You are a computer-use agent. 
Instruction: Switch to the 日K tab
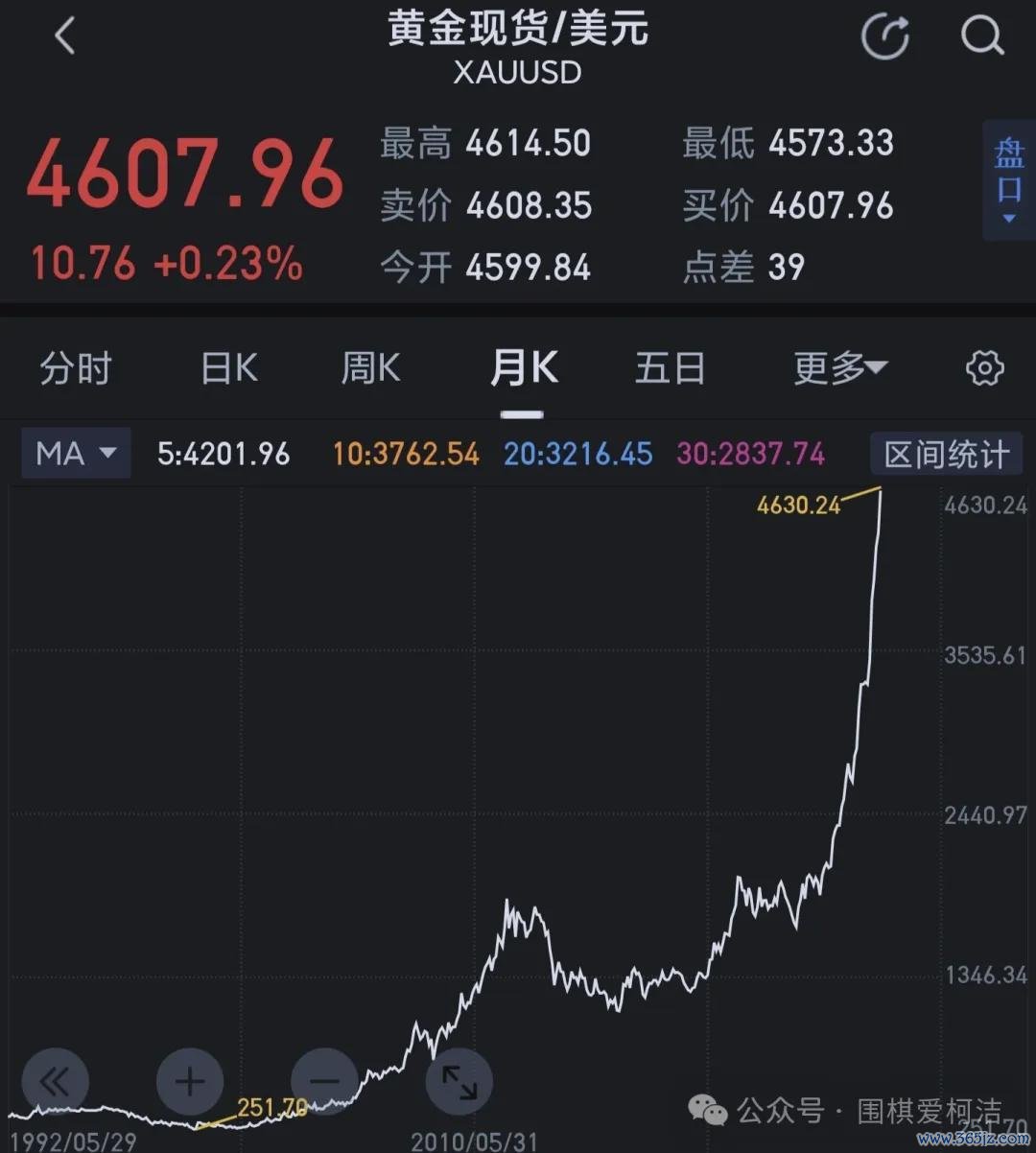(228, 368)
